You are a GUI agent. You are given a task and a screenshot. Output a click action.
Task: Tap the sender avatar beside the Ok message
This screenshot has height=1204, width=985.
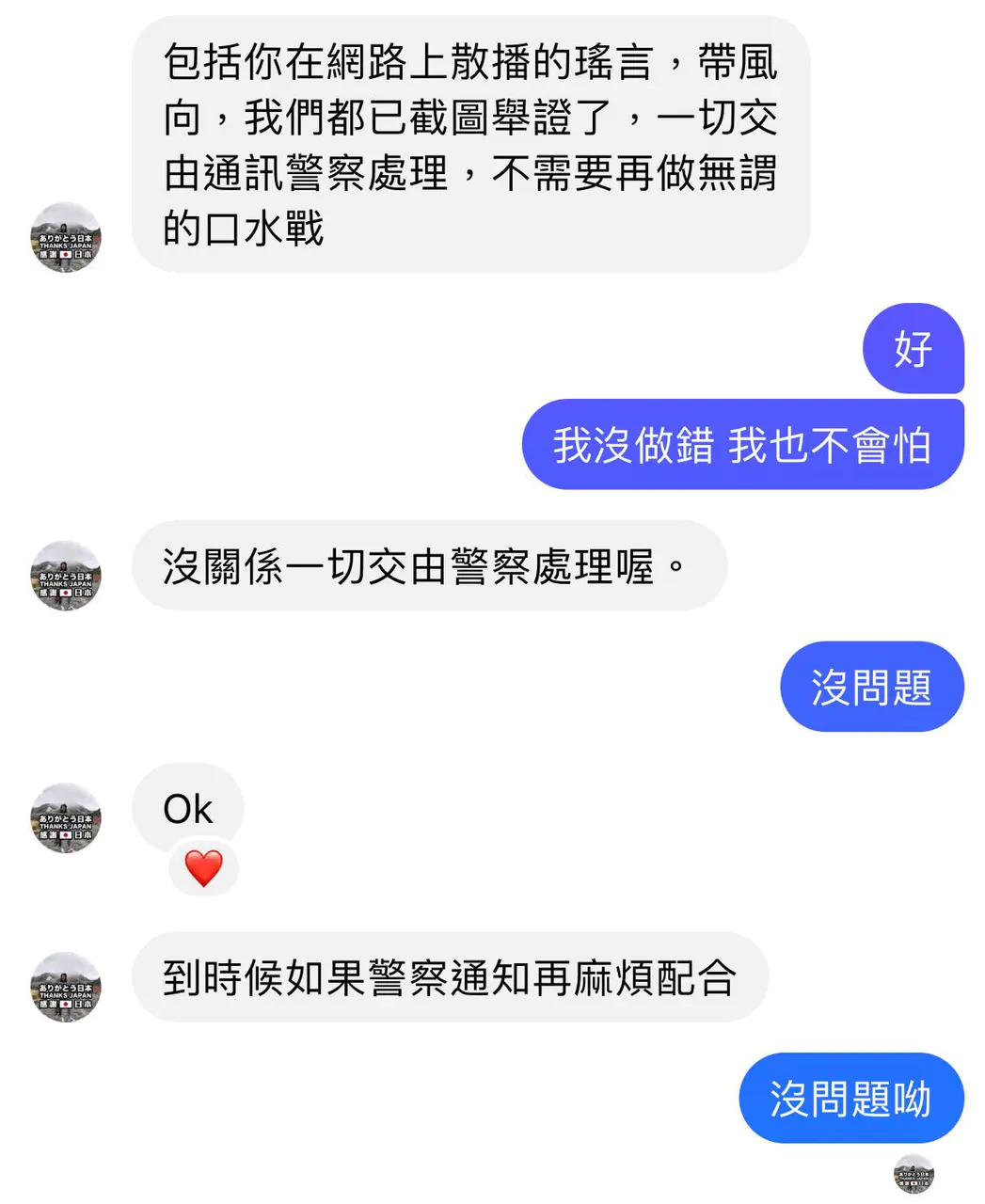(x=66, y=818)
